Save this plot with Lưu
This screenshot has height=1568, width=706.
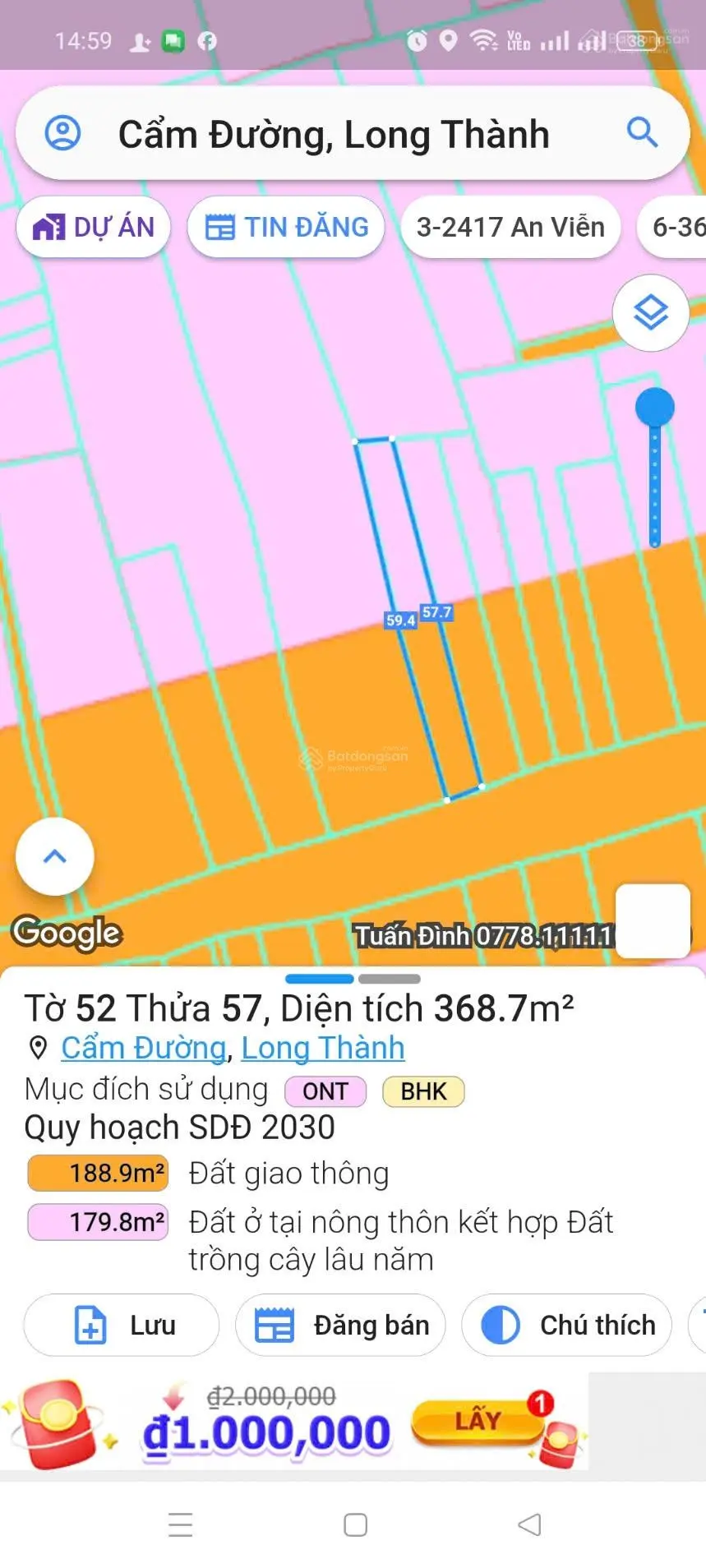pos(122,1325)
